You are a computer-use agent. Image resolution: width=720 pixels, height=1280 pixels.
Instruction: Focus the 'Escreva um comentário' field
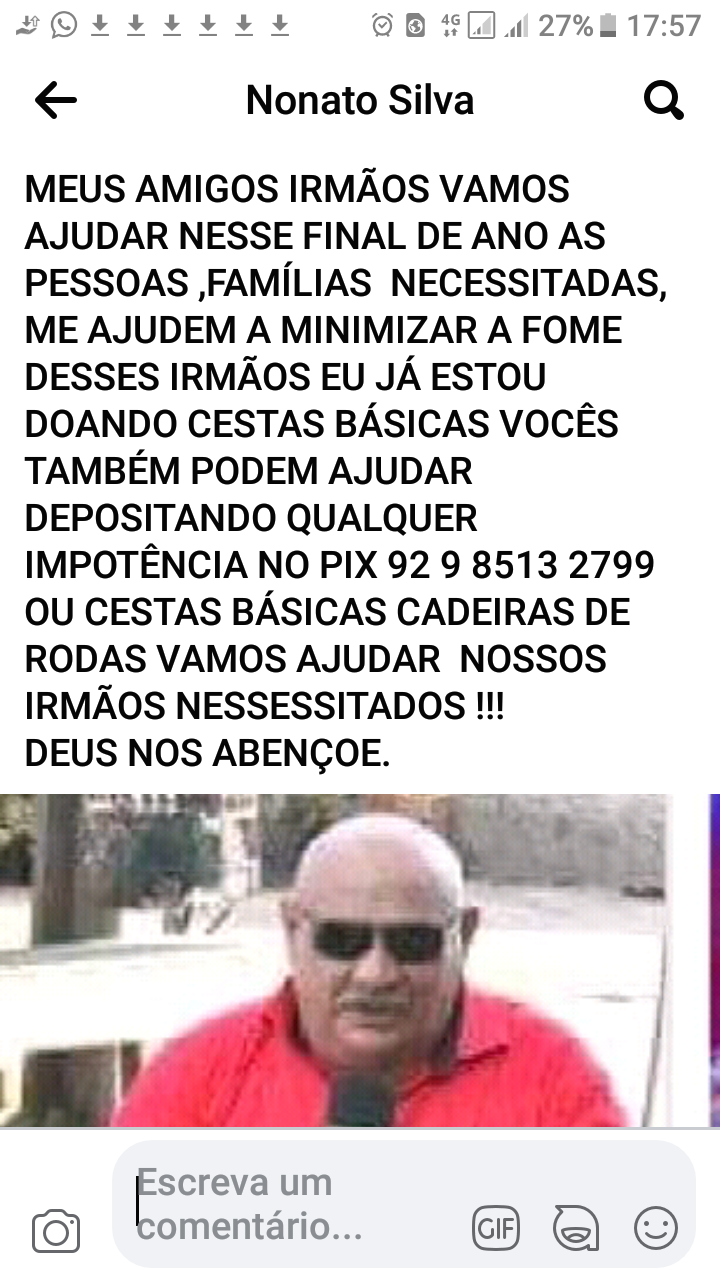tap(290, 1203)
